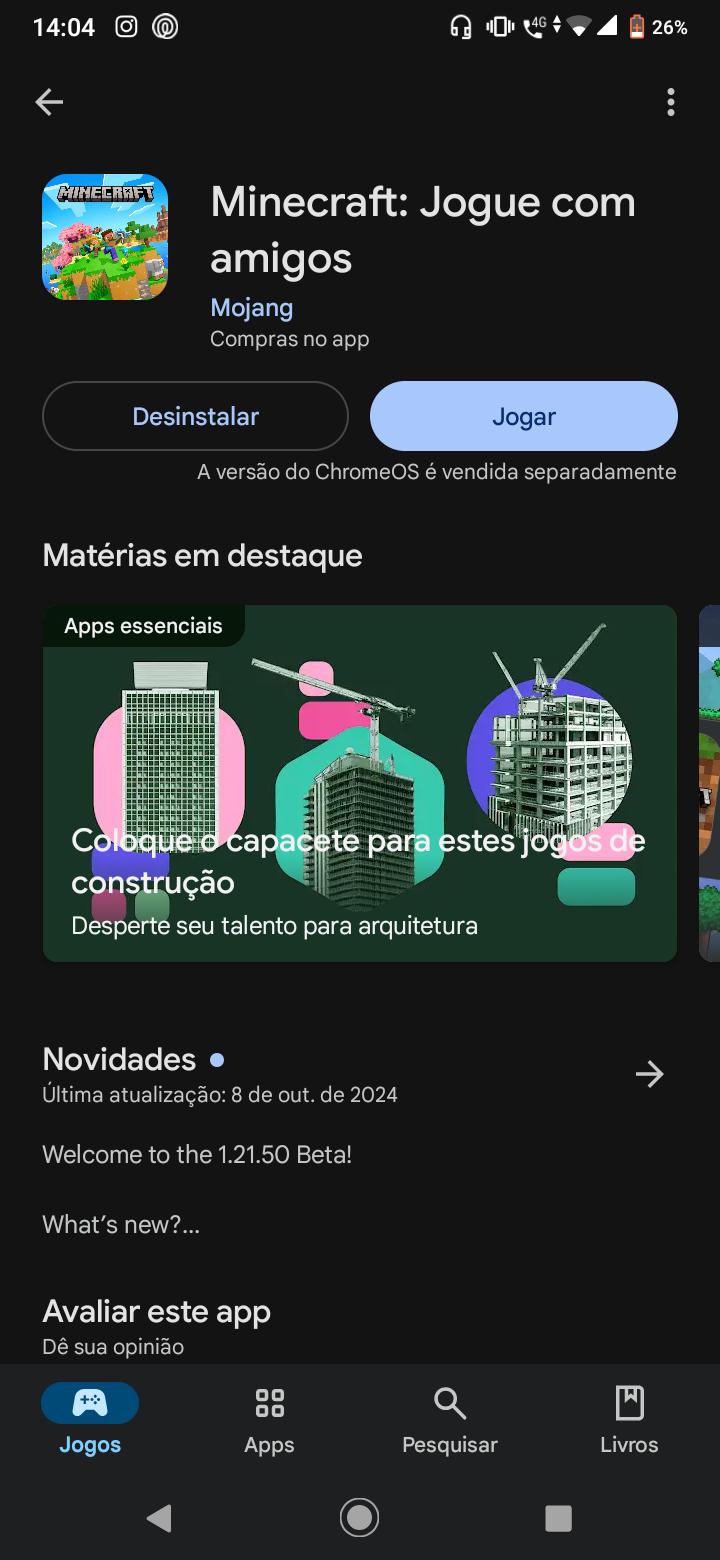Expand Novidades with the arrow
This screenshot has width=720, height=1560.
(650, 1074)
